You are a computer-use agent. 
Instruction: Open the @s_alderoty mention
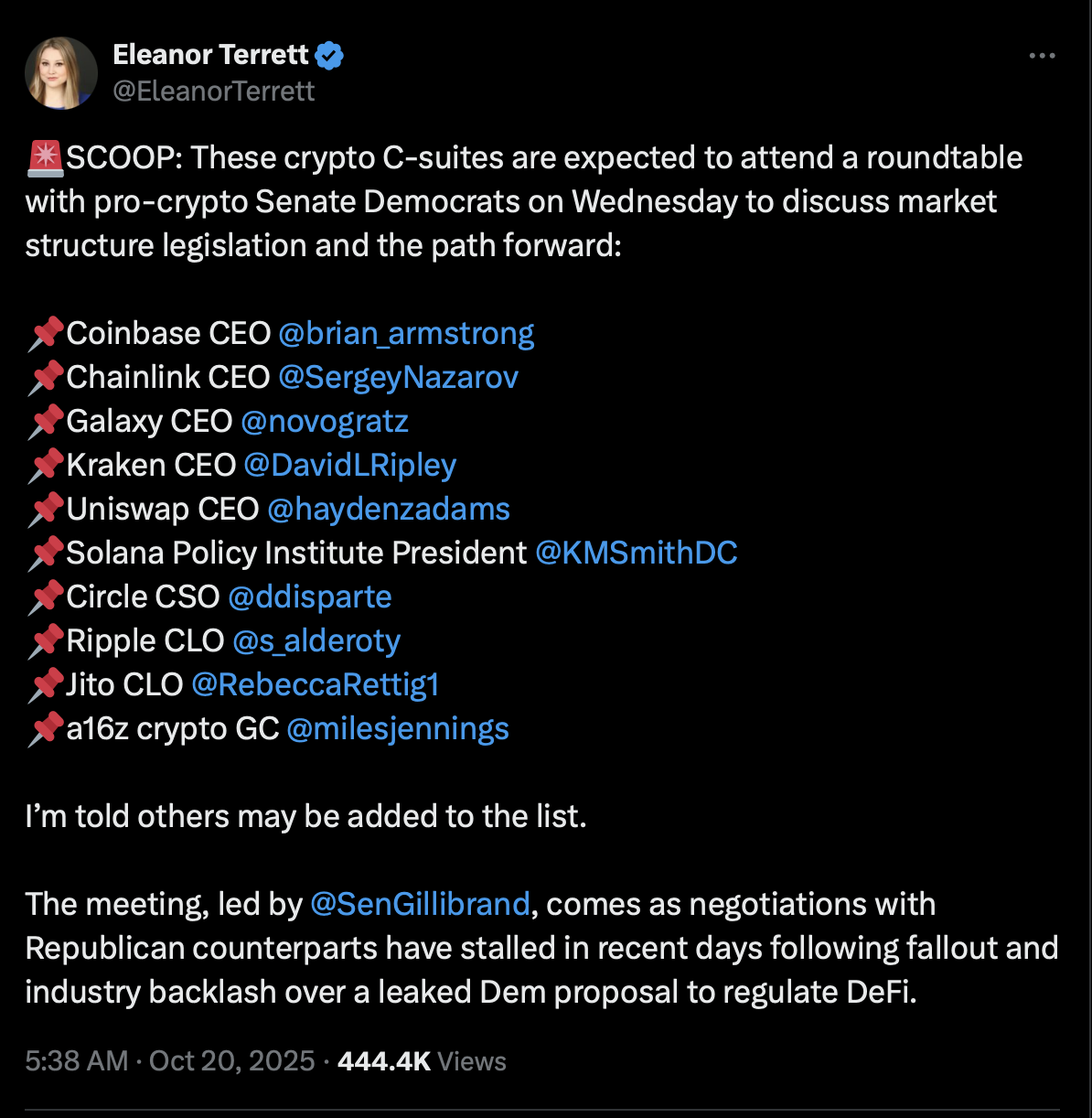point(317,642)
